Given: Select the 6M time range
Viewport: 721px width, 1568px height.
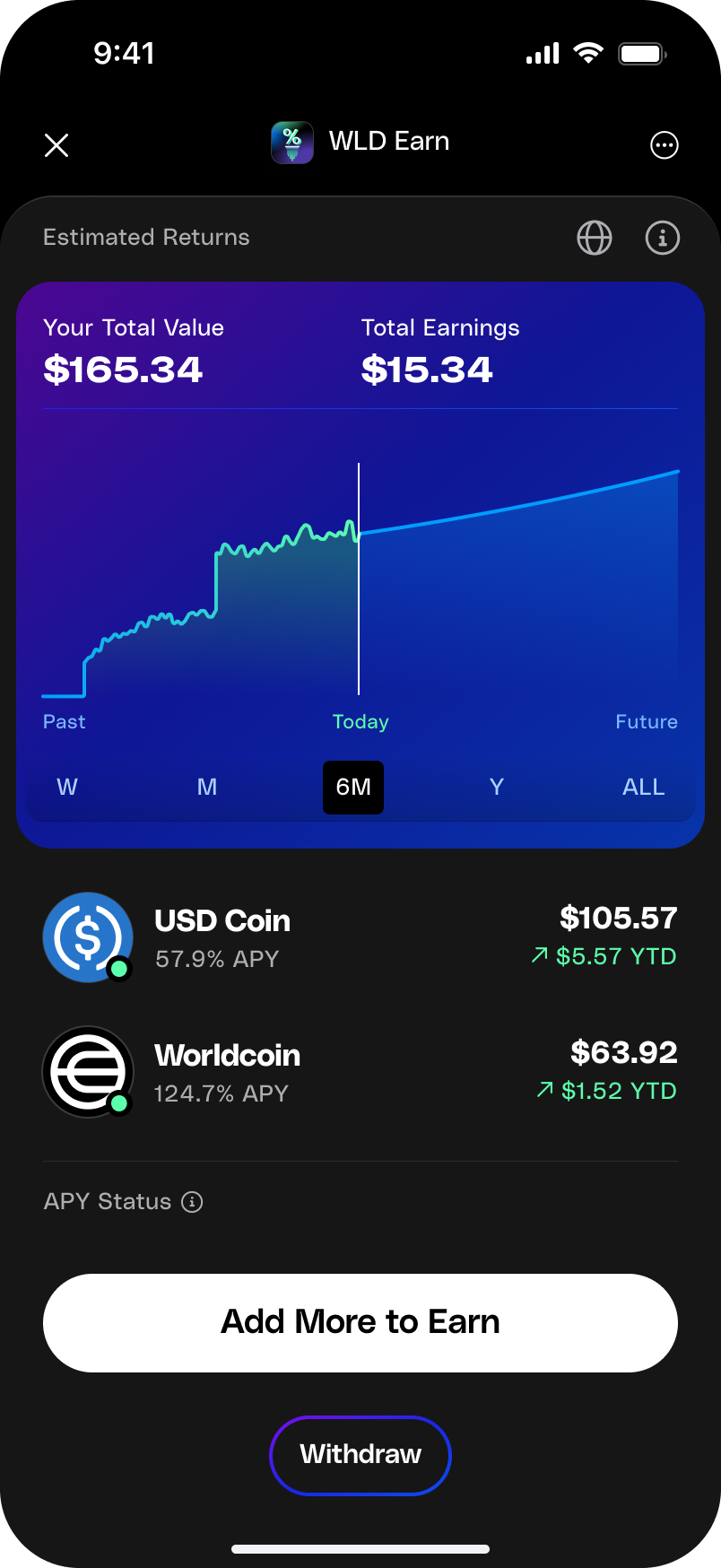Looking at the screenshot, I should tap(352, 787).
